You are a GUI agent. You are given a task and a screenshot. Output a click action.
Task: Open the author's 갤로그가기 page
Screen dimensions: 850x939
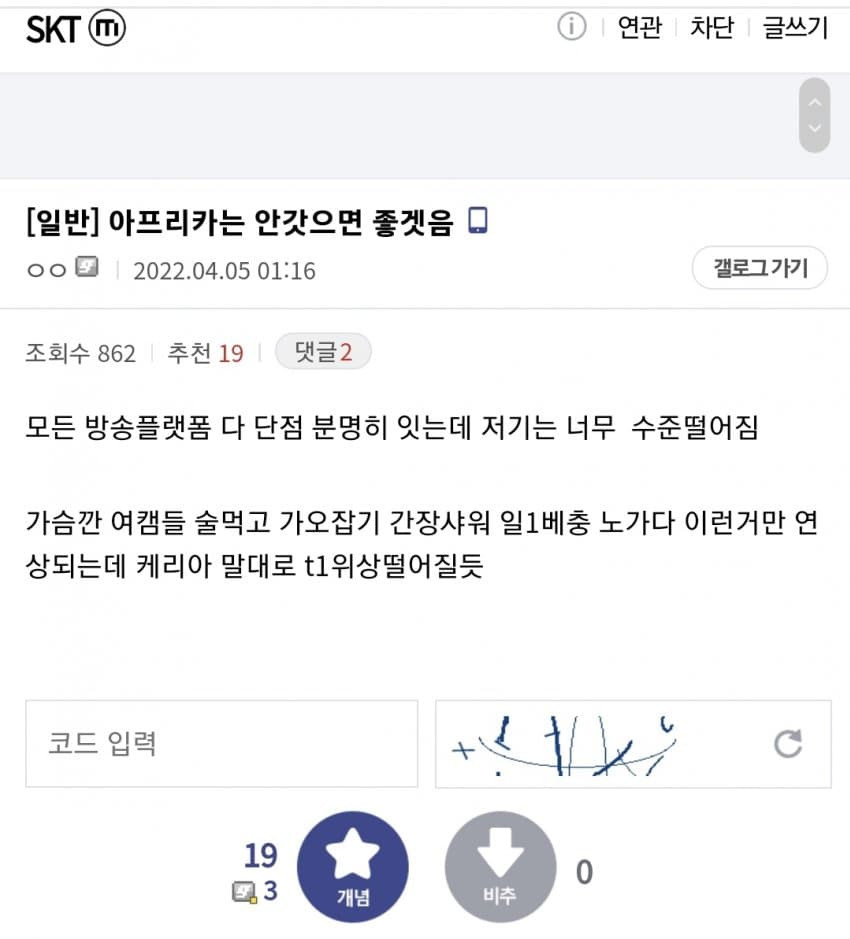[x=759, y=267]
